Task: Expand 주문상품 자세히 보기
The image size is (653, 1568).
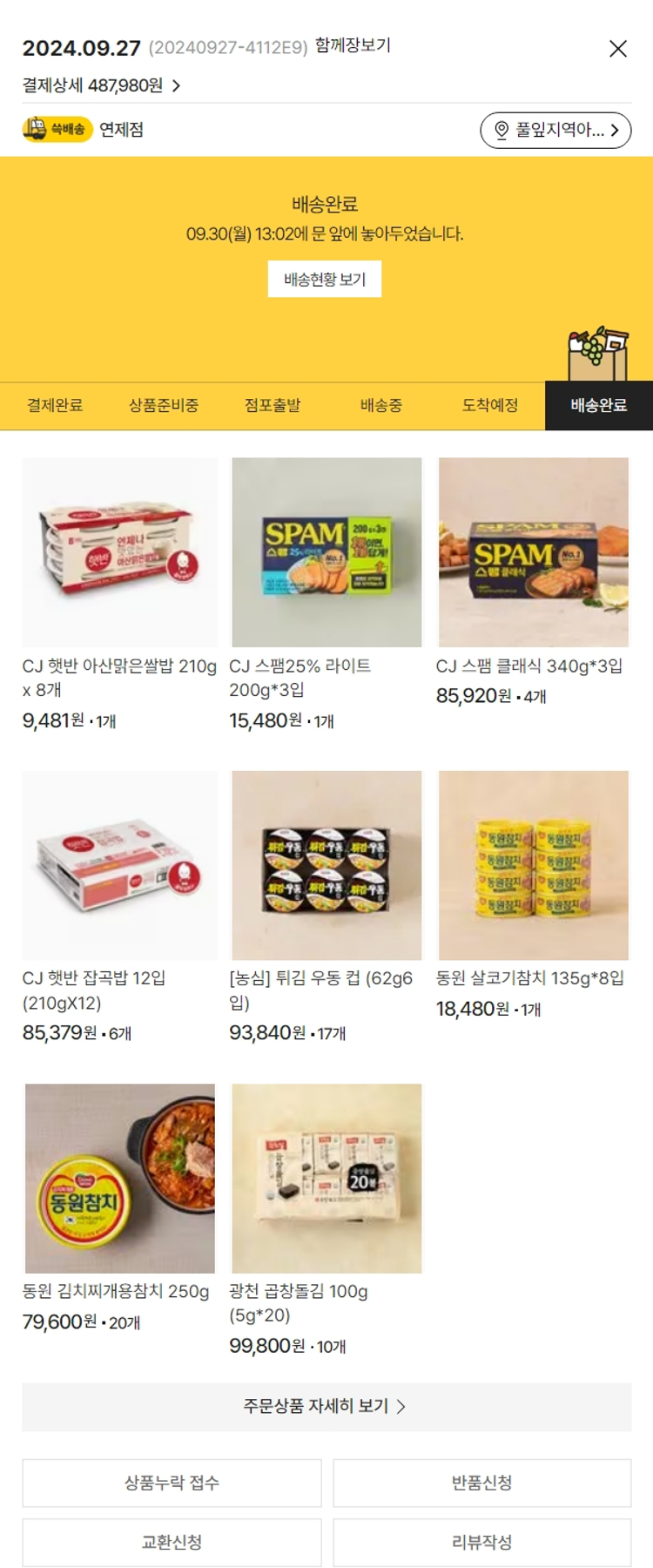Action: pyautogui.click(x=326, y=1407)
